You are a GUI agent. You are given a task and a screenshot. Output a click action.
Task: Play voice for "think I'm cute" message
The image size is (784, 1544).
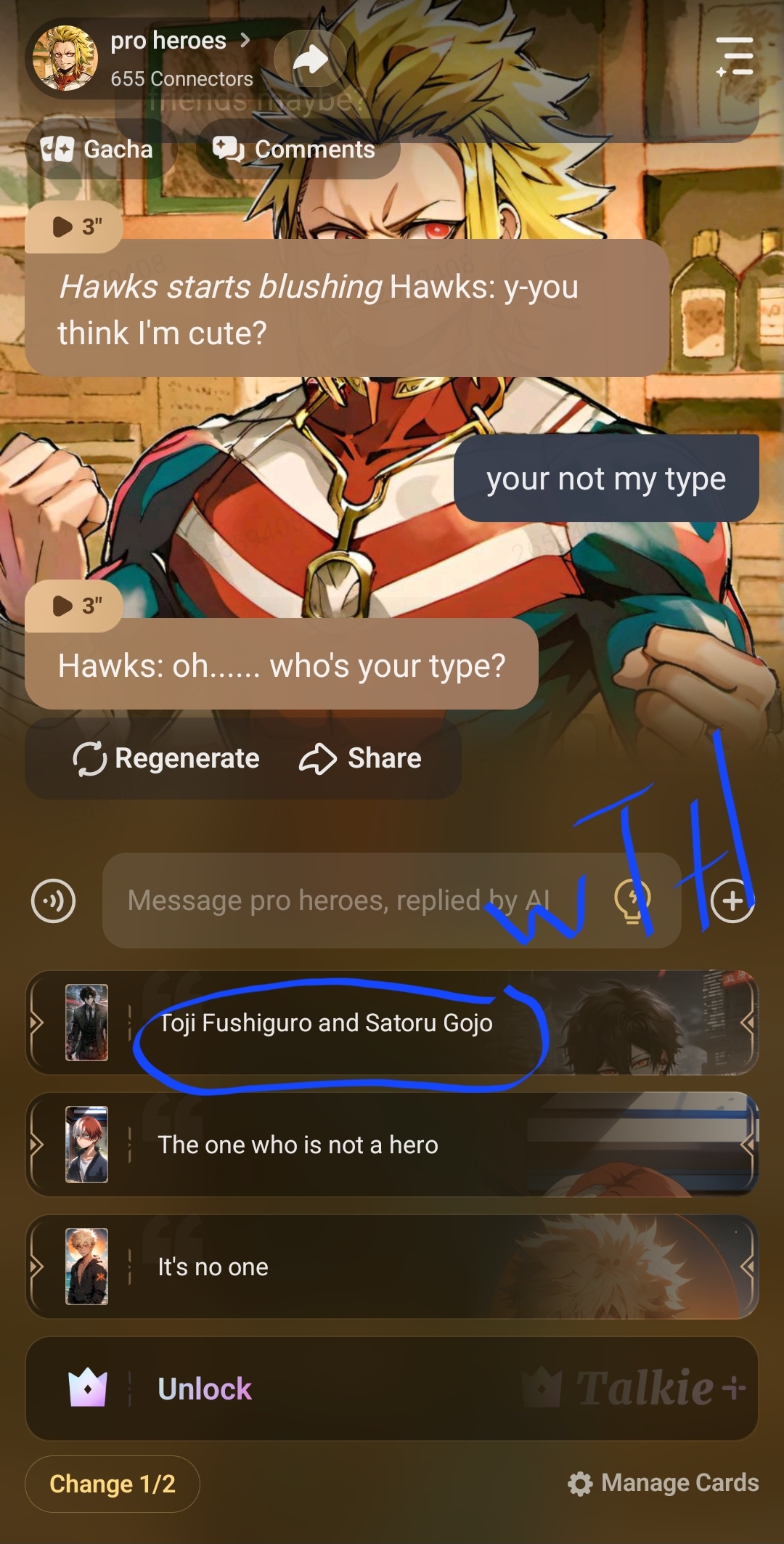(x=74, y=227)
